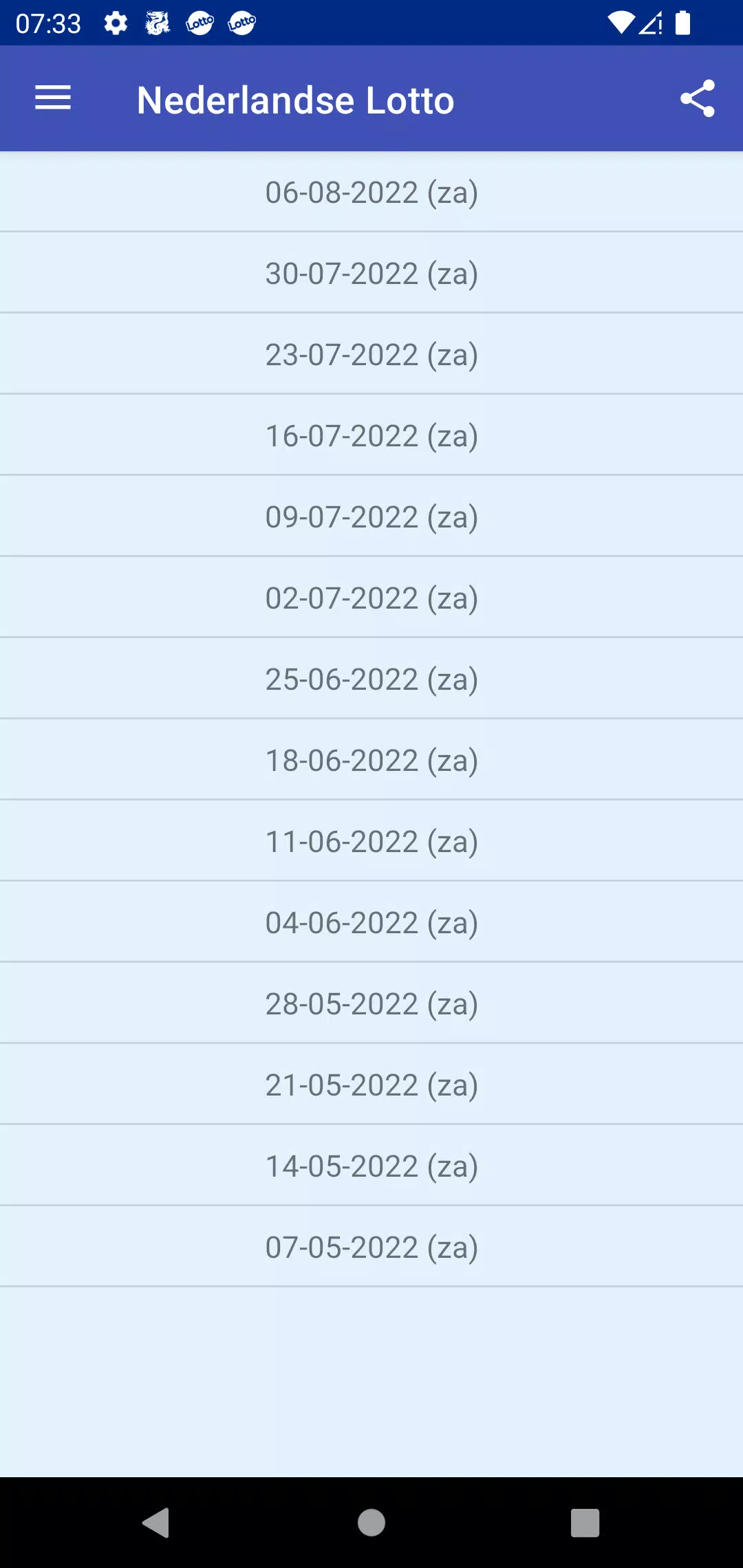Open the settings gear in the status bar
Screen dimensions: 743x1568
click(x=114, y=23)
